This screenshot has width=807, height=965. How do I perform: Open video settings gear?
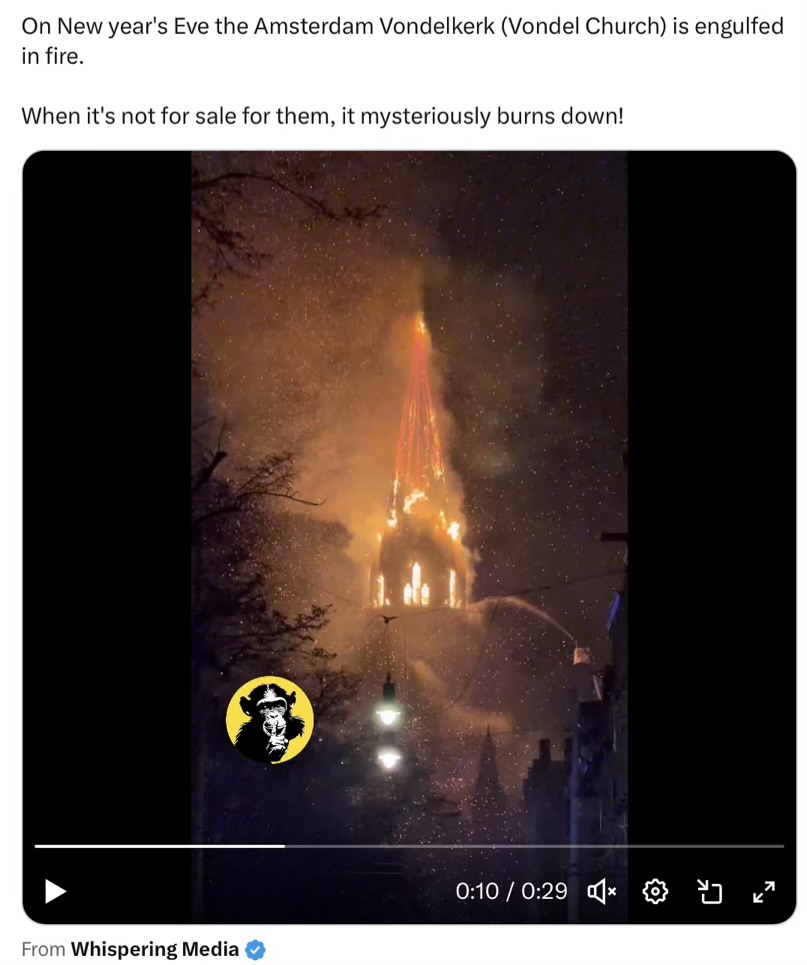tap(655, 891)
